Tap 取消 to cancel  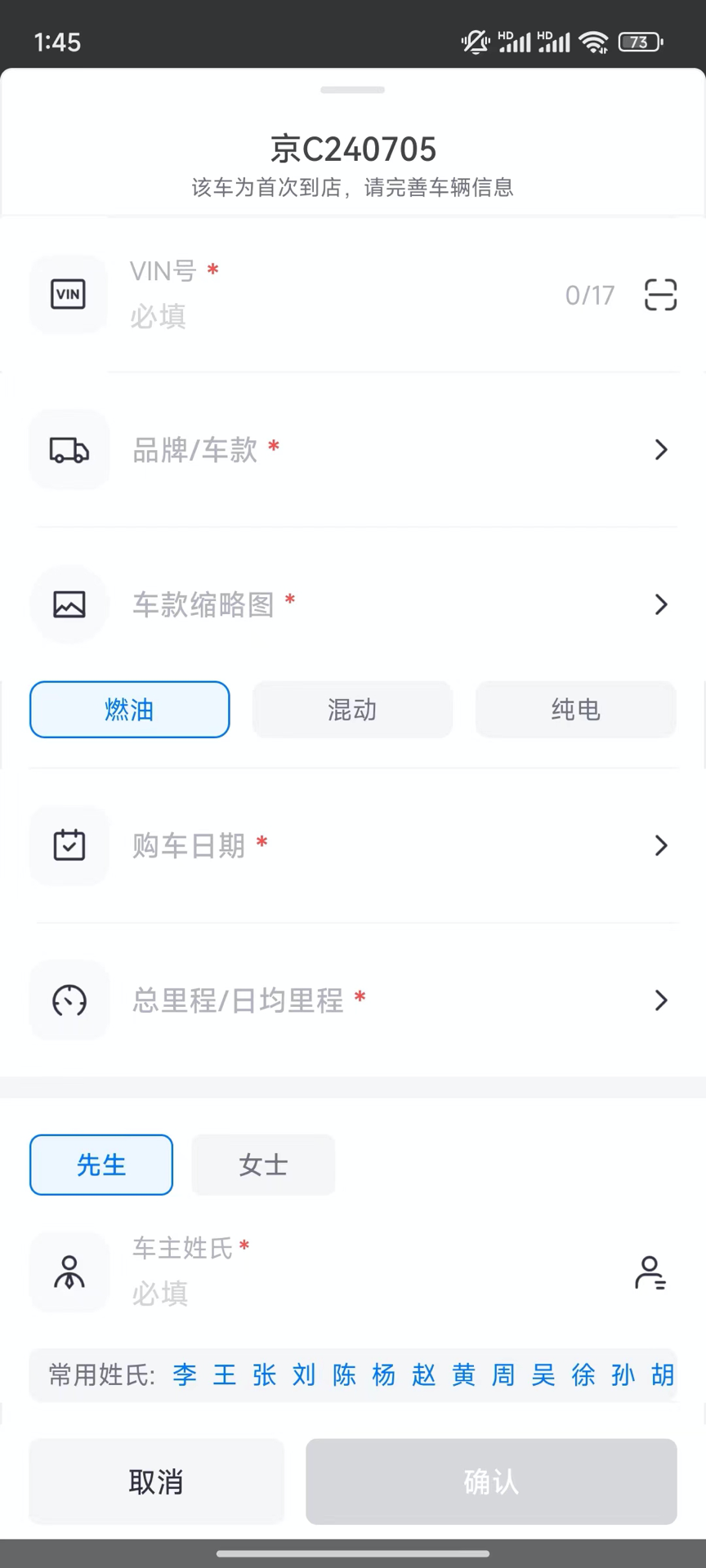(157, 1481)
